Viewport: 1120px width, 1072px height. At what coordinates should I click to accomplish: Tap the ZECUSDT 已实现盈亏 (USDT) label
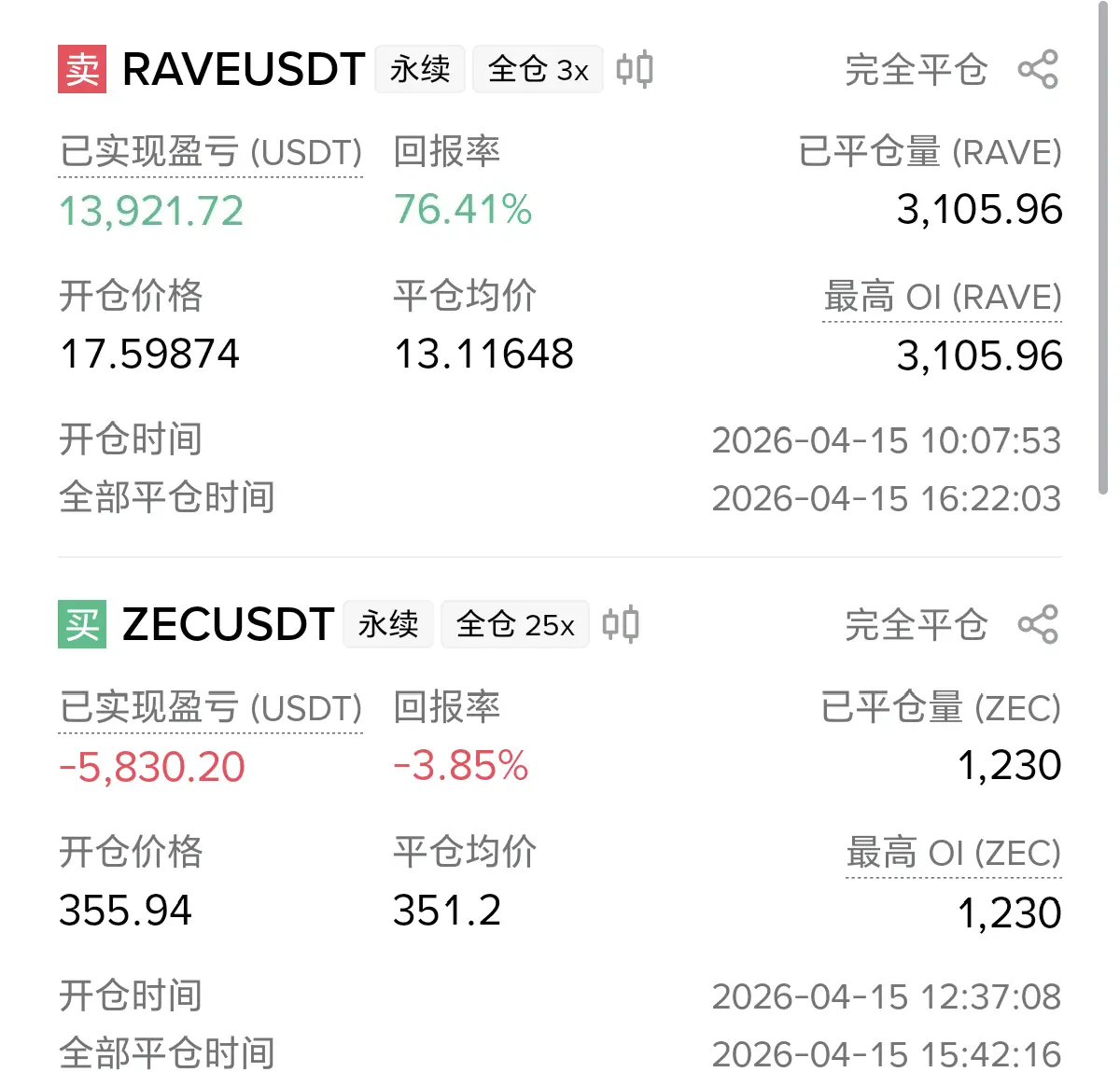(x=211, y=708)
